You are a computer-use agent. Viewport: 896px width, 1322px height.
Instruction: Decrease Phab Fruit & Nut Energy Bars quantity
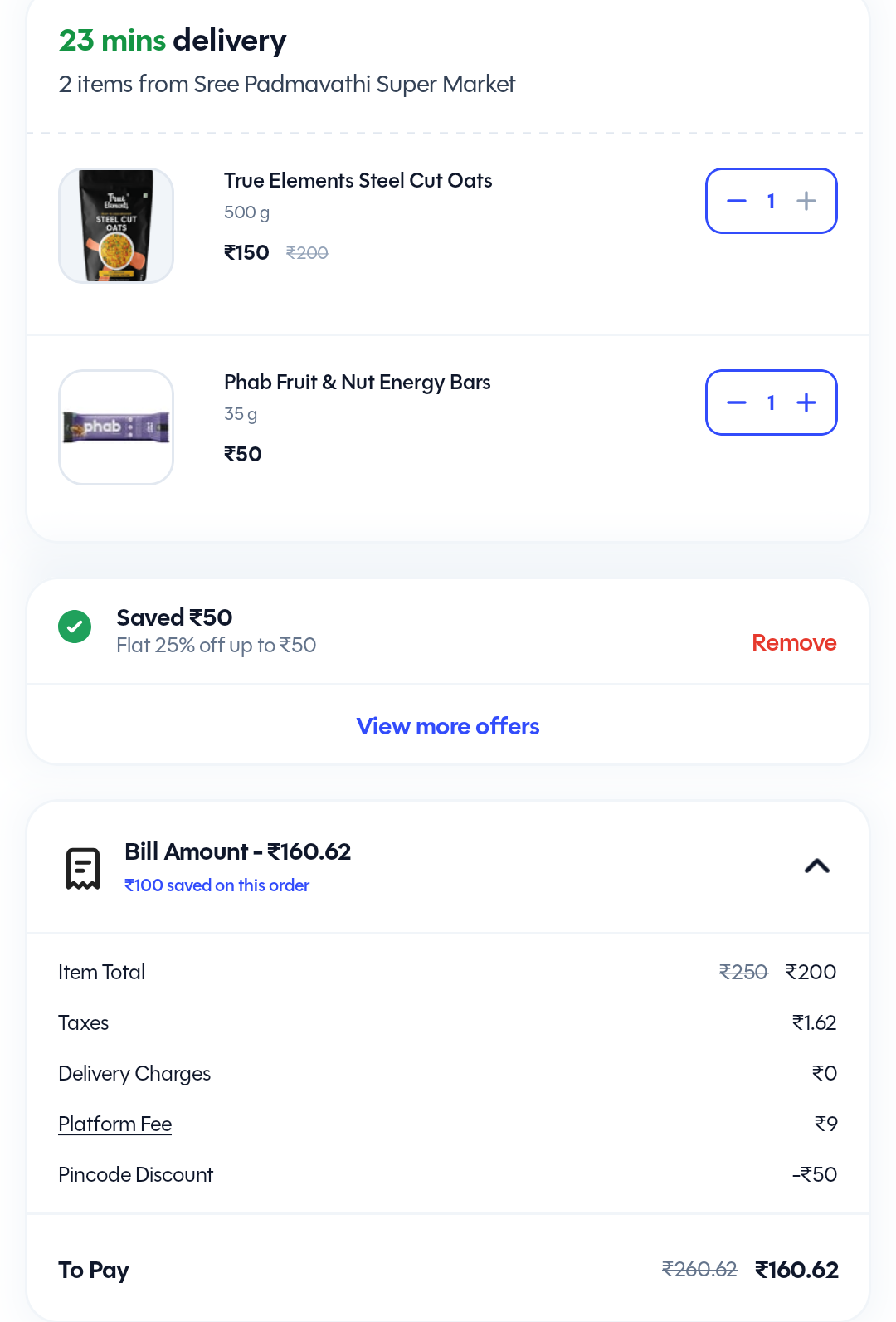[737, 402]
